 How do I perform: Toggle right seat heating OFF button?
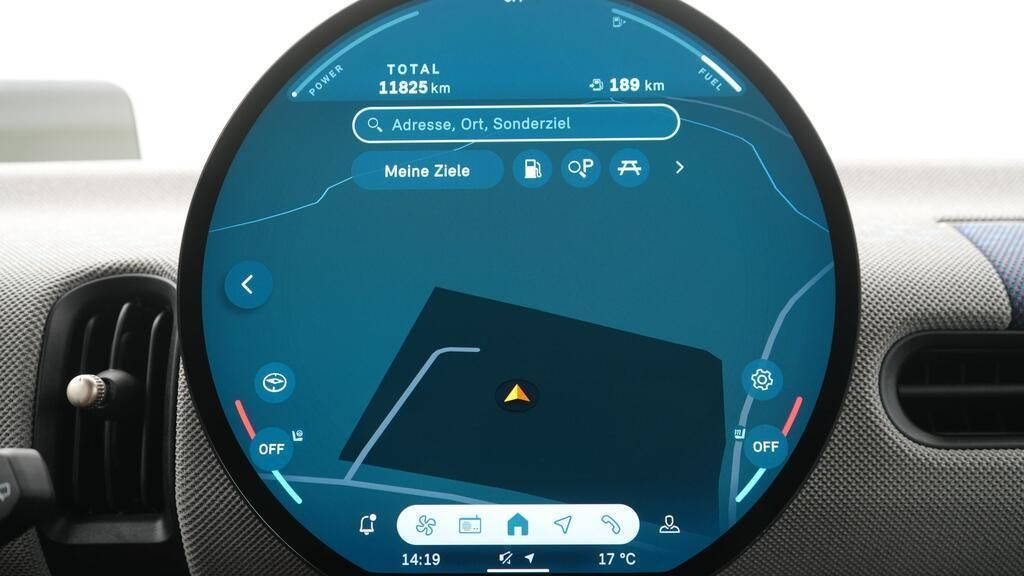coord(765,447)
